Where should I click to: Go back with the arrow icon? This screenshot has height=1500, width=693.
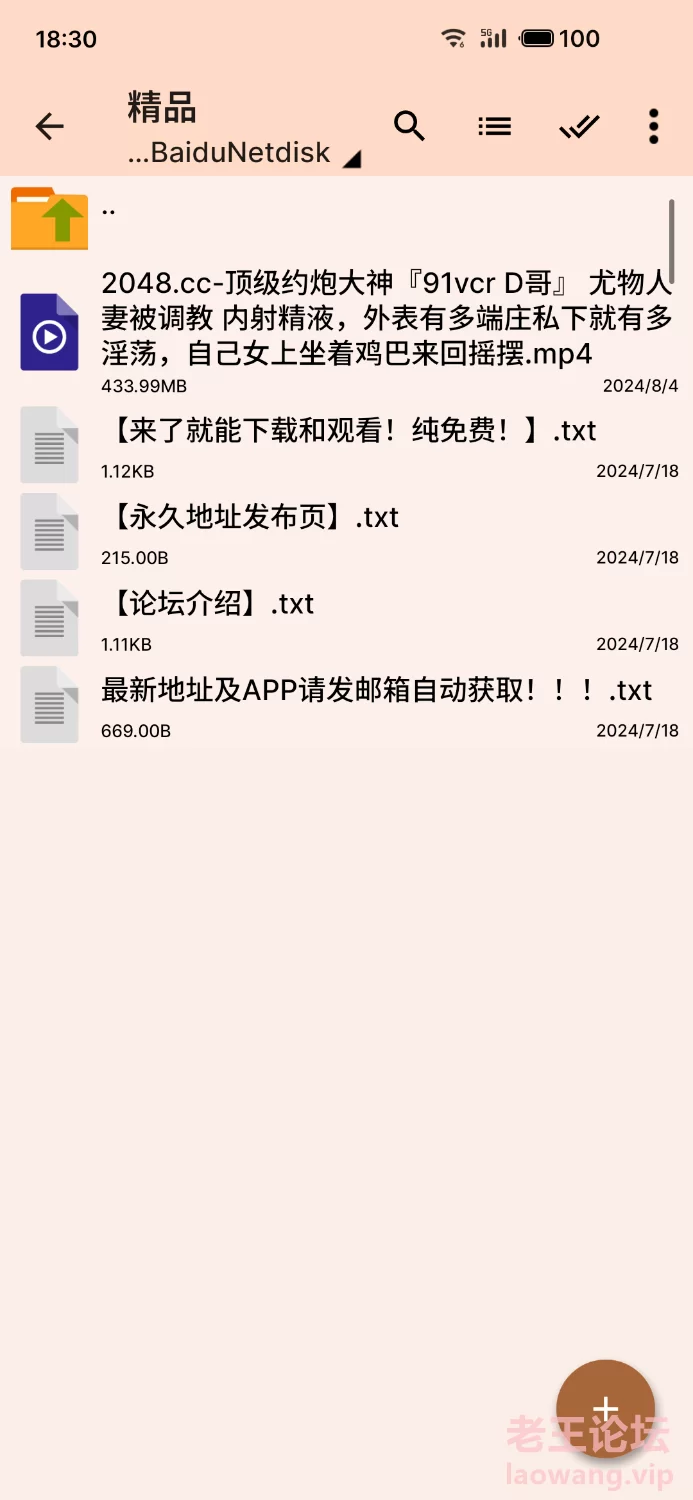click(49, 127)
